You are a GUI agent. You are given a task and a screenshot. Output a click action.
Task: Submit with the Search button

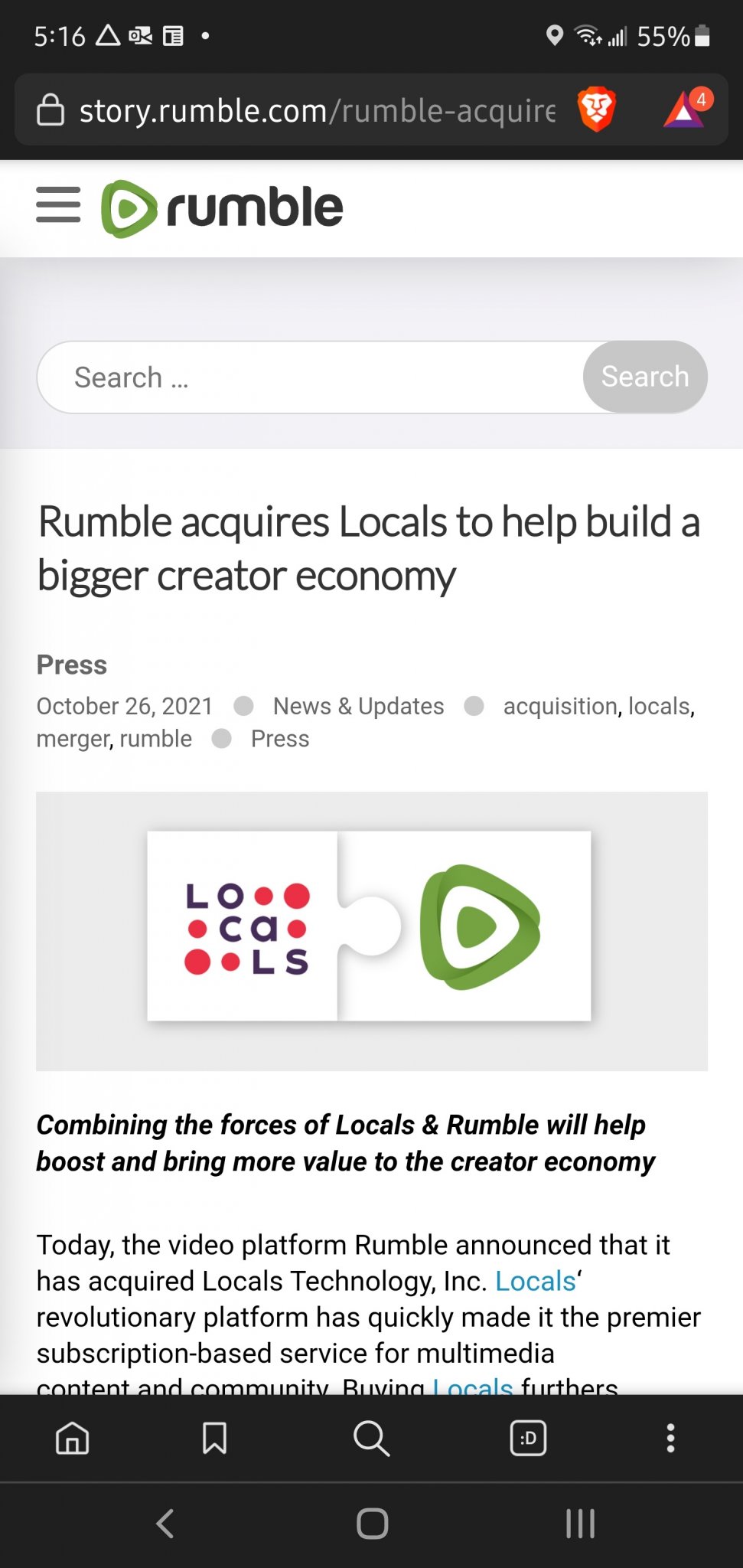[x=644, y=377]
